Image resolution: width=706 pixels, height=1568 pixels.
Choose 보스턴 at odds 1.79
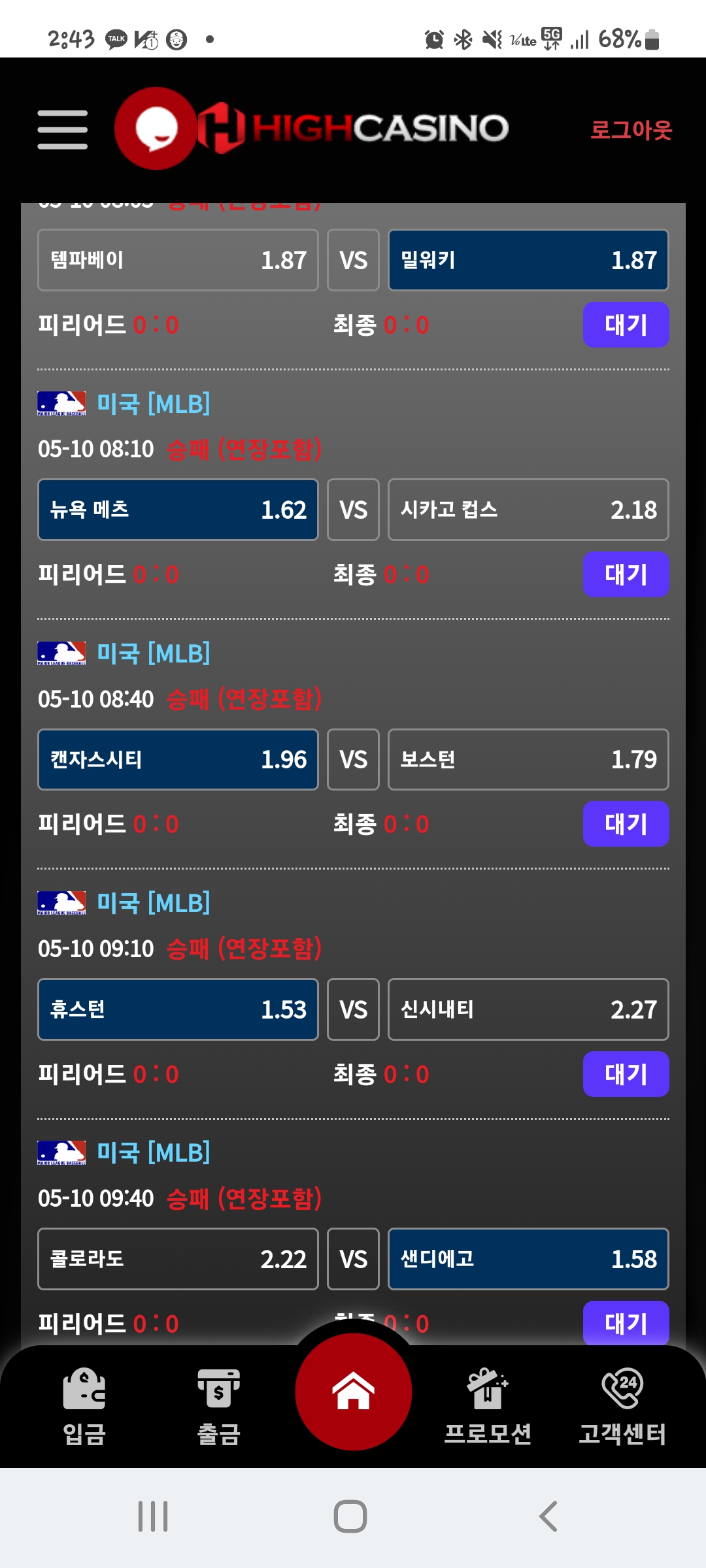[528, 759]
